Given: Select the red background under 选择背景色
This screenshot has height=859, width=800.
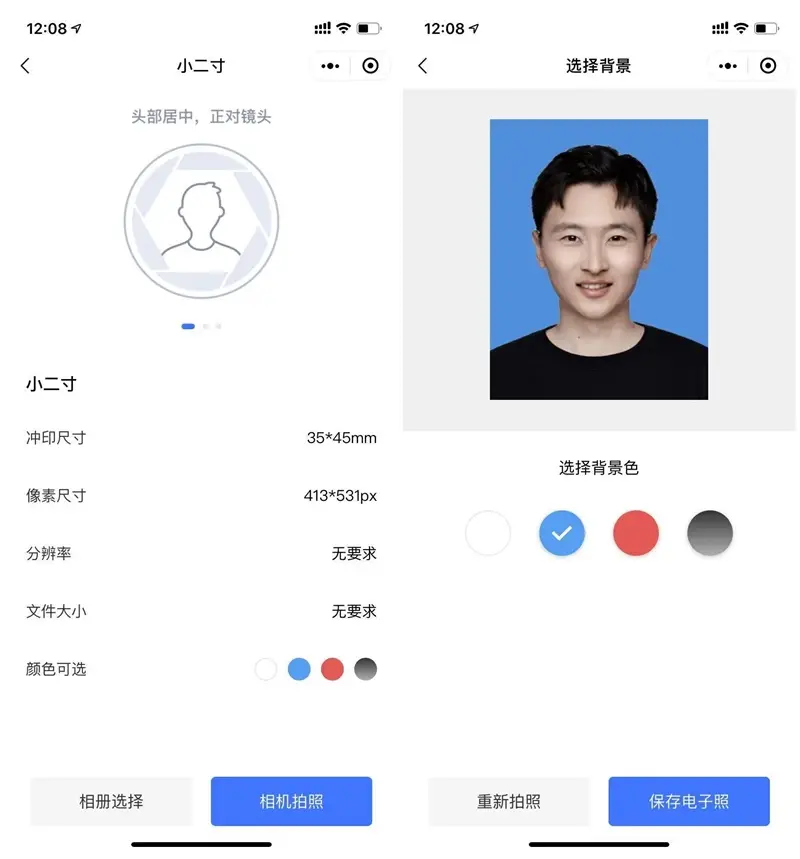Looking at the screenshot, I should [x=636, y=533].
